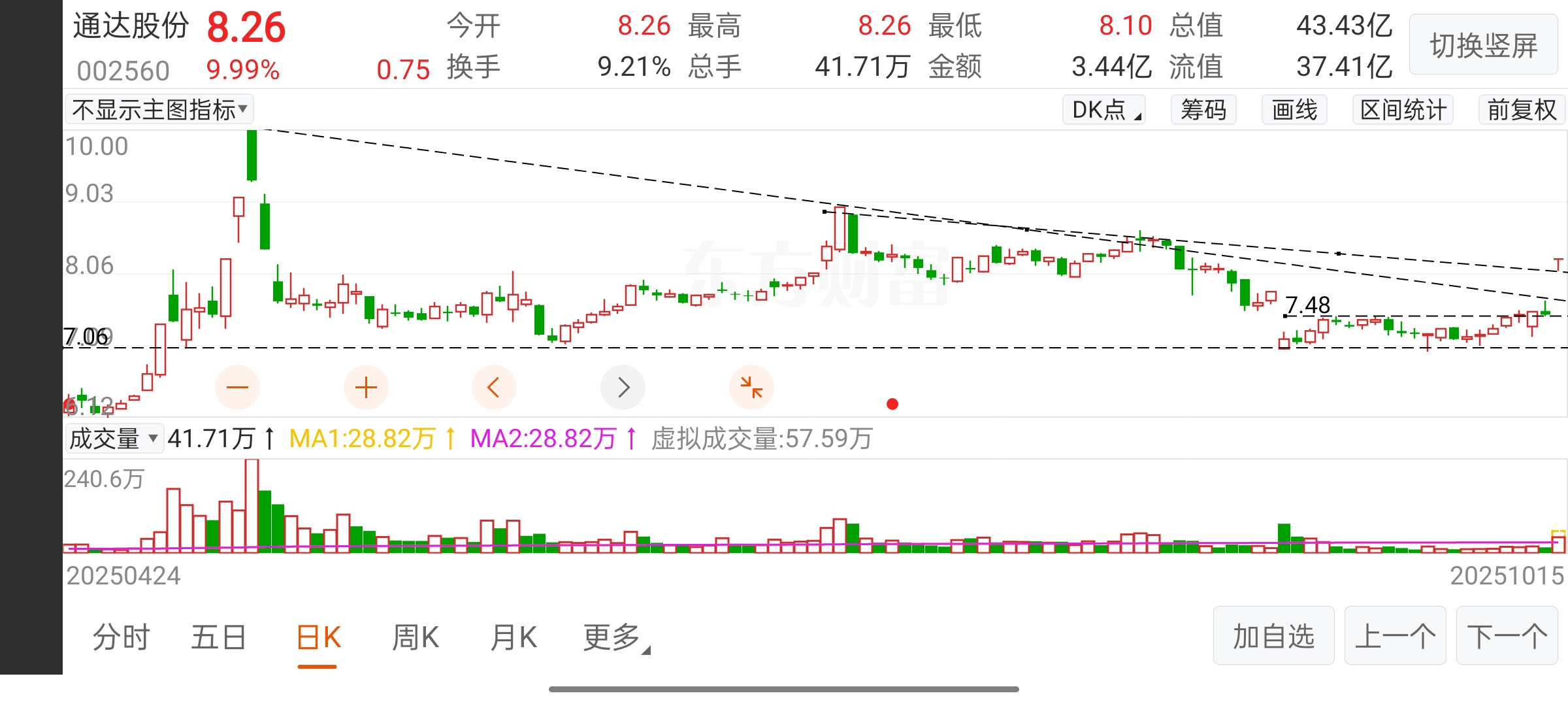Switch to the 五日 tab
This screenshot has width=1568, height=706.
pos(218,637)
